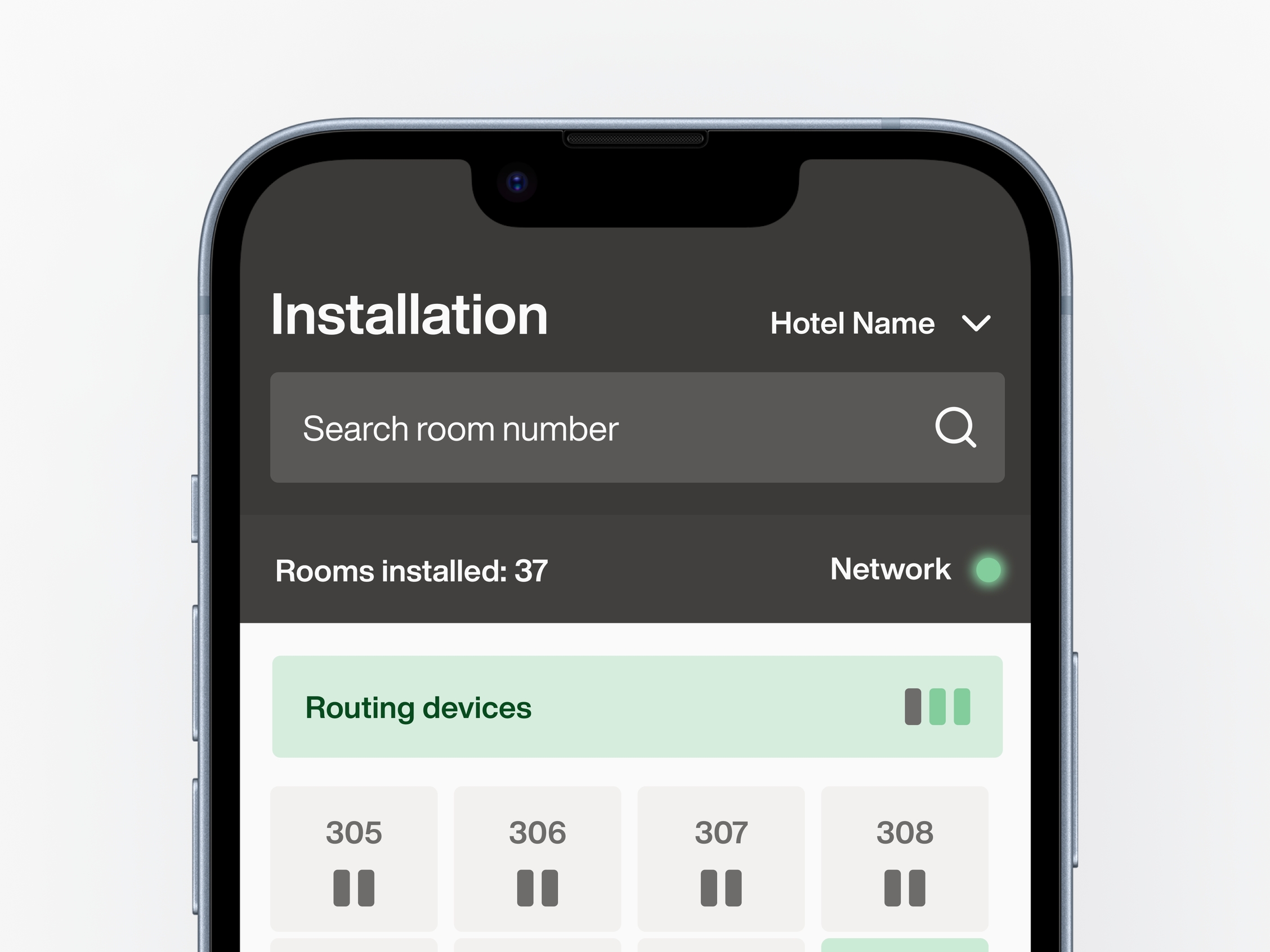The height and width of the screenshot is (952, 1270).
Task: Tap the magnifier search icon
Action: pos(955,428)
